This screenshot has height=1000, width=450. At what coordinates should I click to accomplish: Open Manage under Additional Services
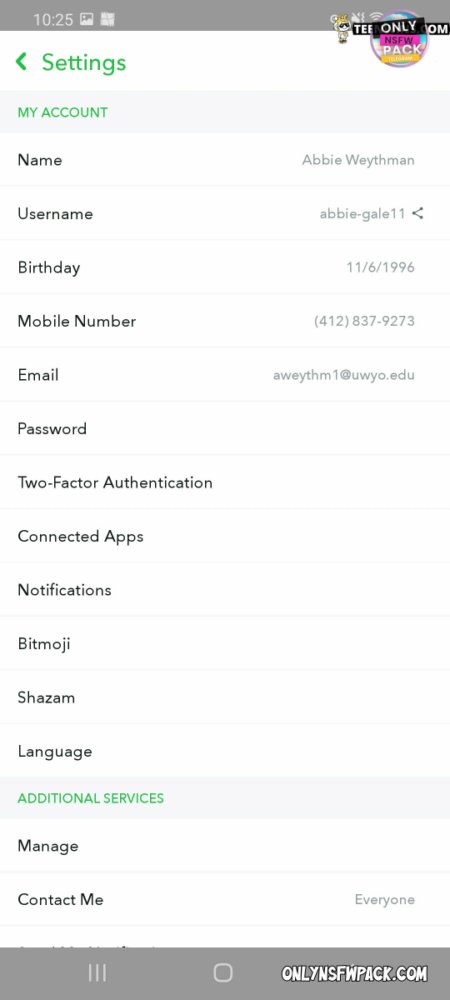pyautogui.click(x=225, y=846)
